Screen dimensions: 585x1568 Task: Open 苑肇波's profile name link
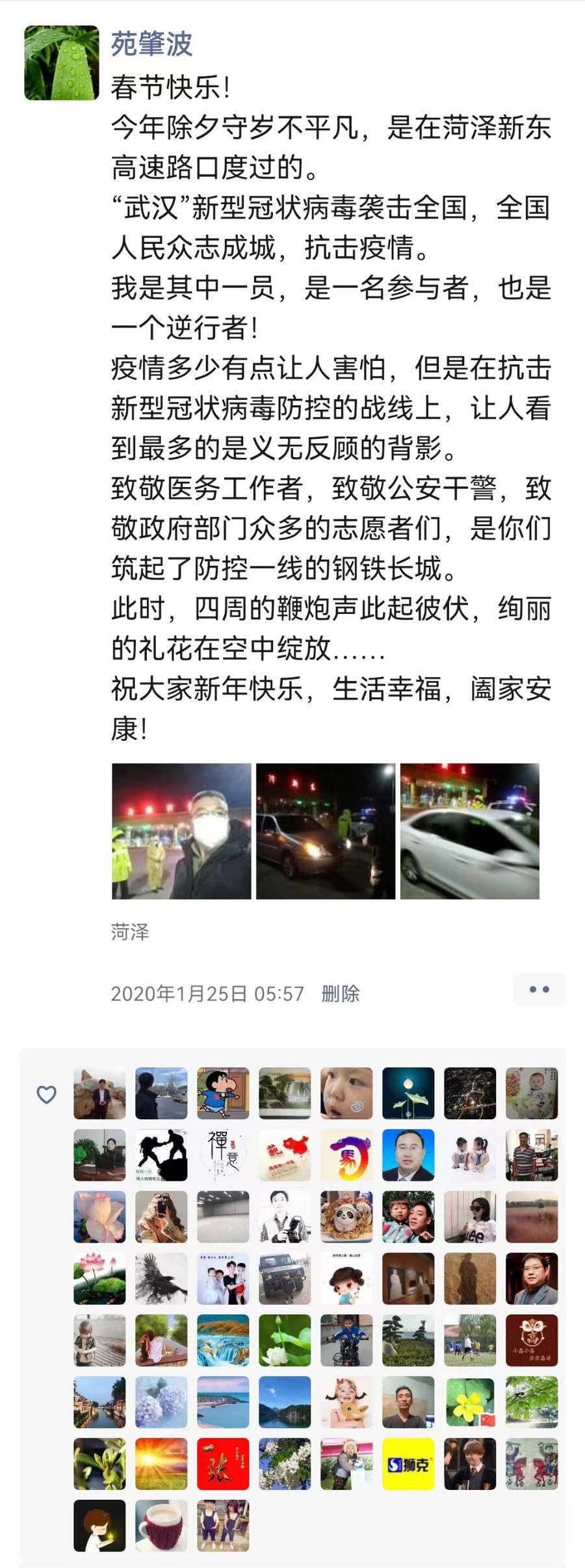pos(151,44)
